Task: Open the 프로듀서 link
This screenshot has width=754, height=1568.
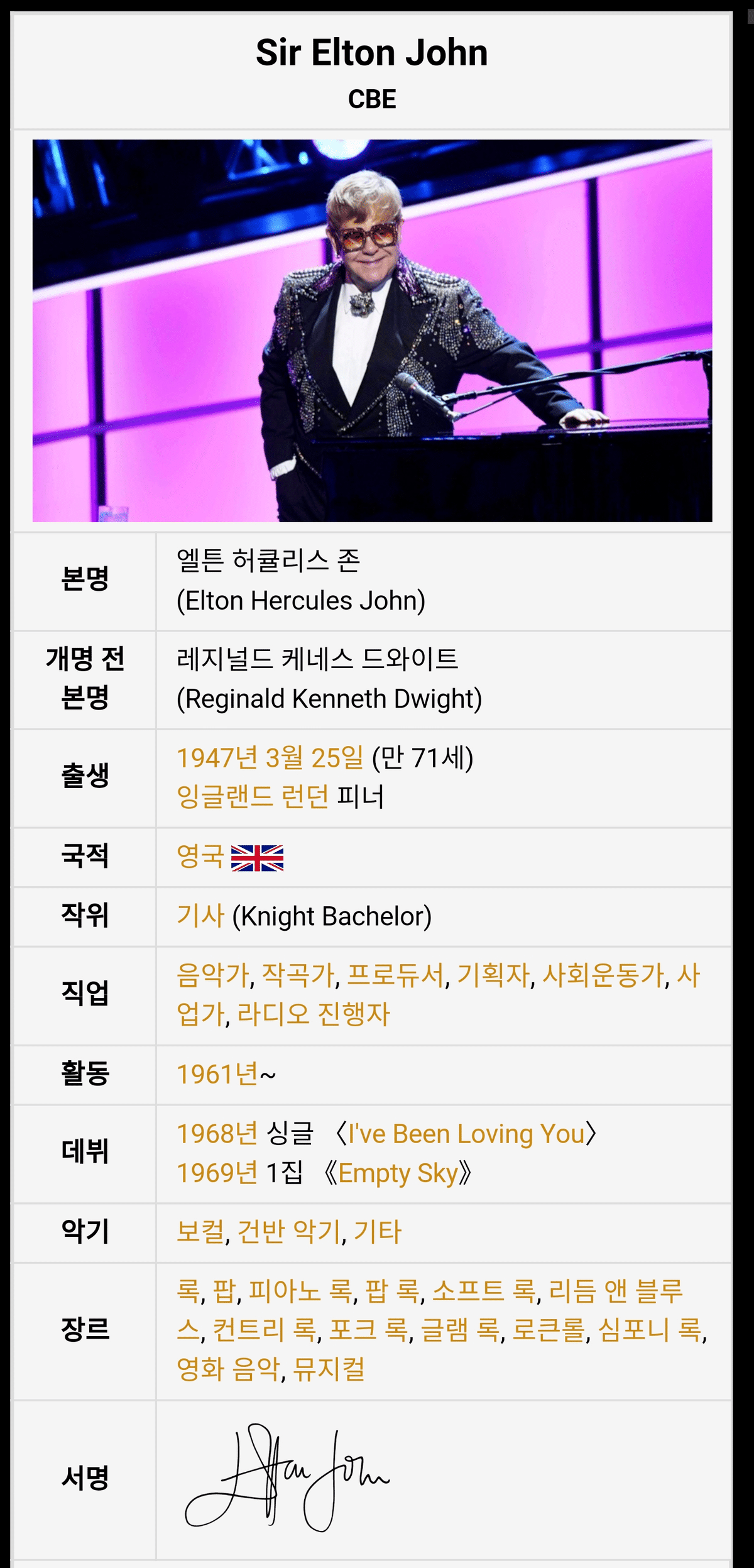Action: [396, 975]
